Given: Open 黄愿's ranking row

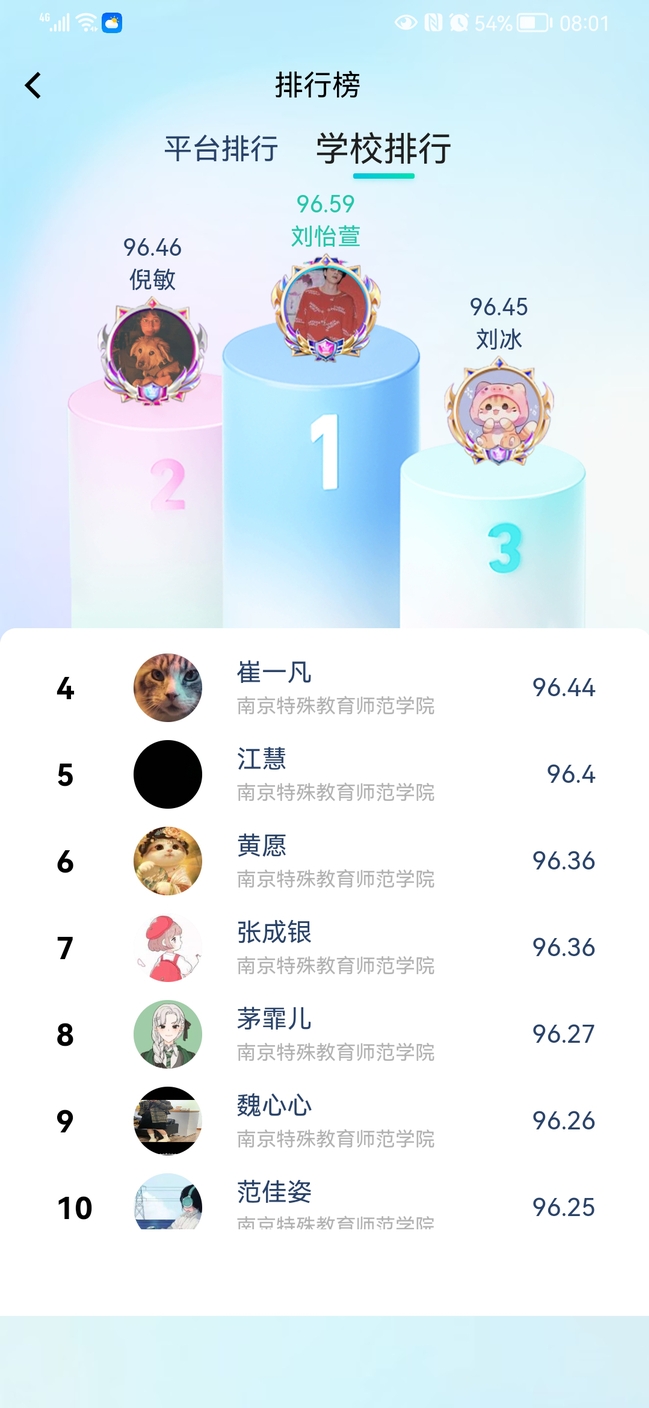Looking at the screenshot, I should coord(324,861).
